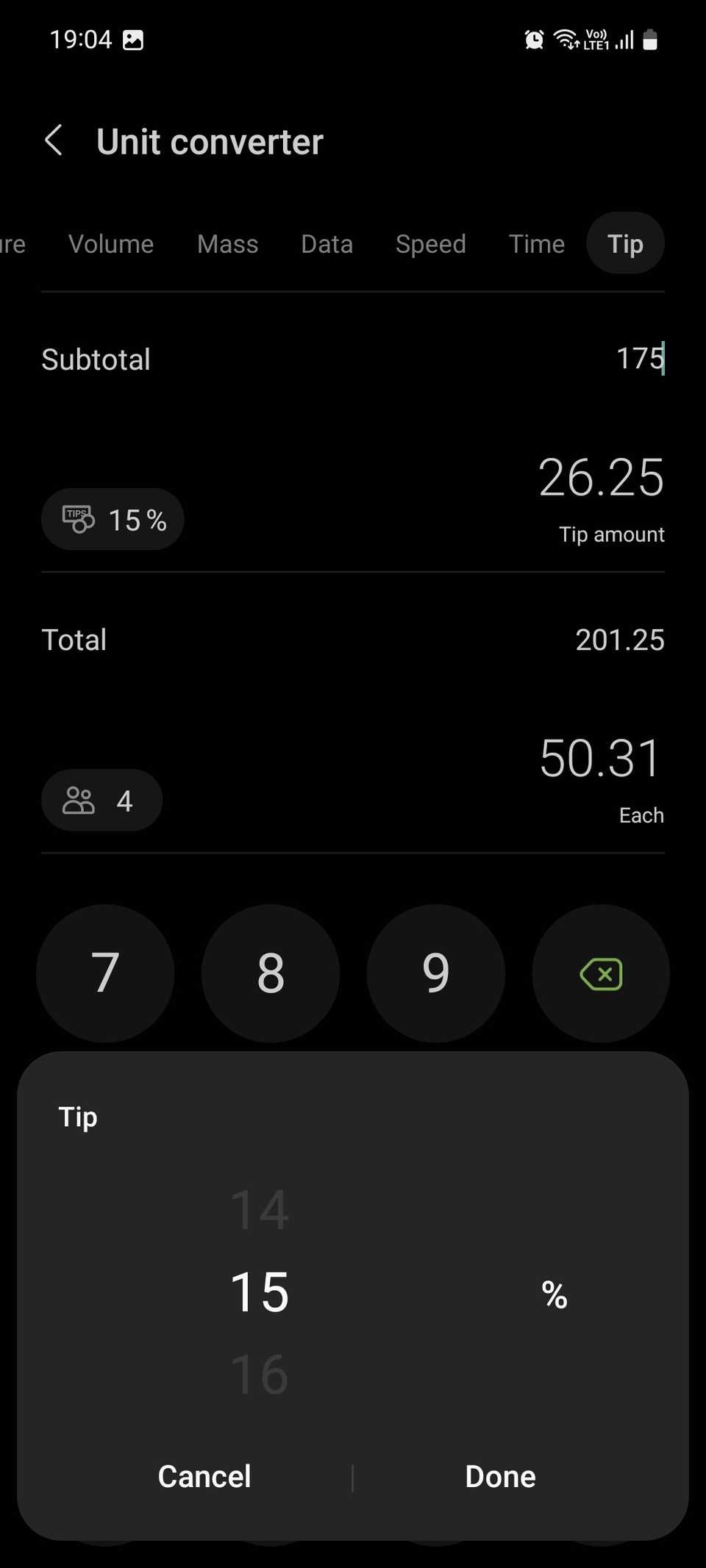The height and width of the screenshot is (1568, 706).
Task: Open the Data tab
Action: [x=327, y=244]
